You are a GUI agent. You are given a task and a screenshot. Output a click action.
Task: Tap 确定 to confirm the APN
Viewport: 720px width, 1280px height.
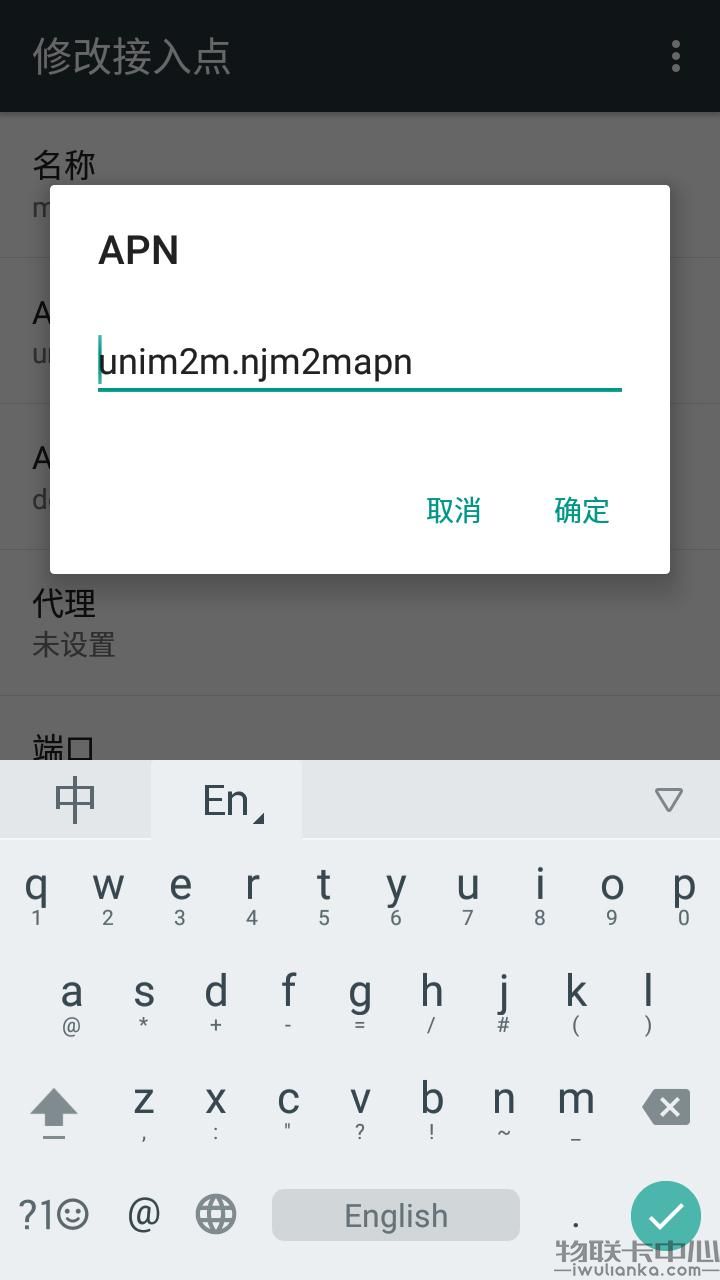pos(582,510)
